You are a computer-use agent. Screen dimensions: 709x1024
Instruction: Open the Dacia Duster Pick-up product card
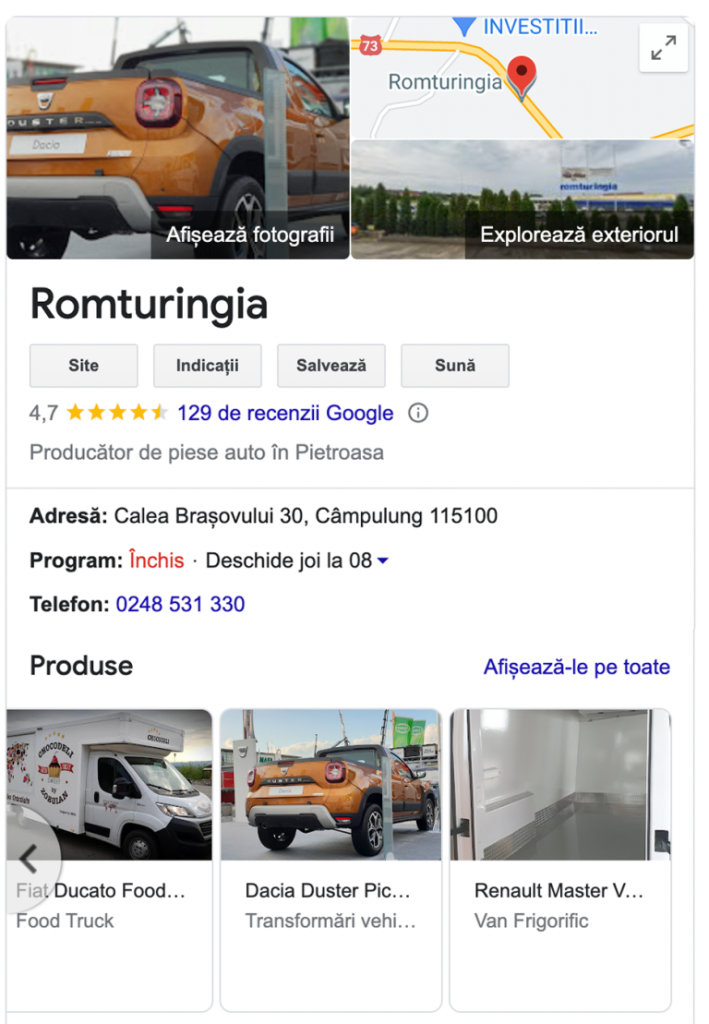pos(330,860)
